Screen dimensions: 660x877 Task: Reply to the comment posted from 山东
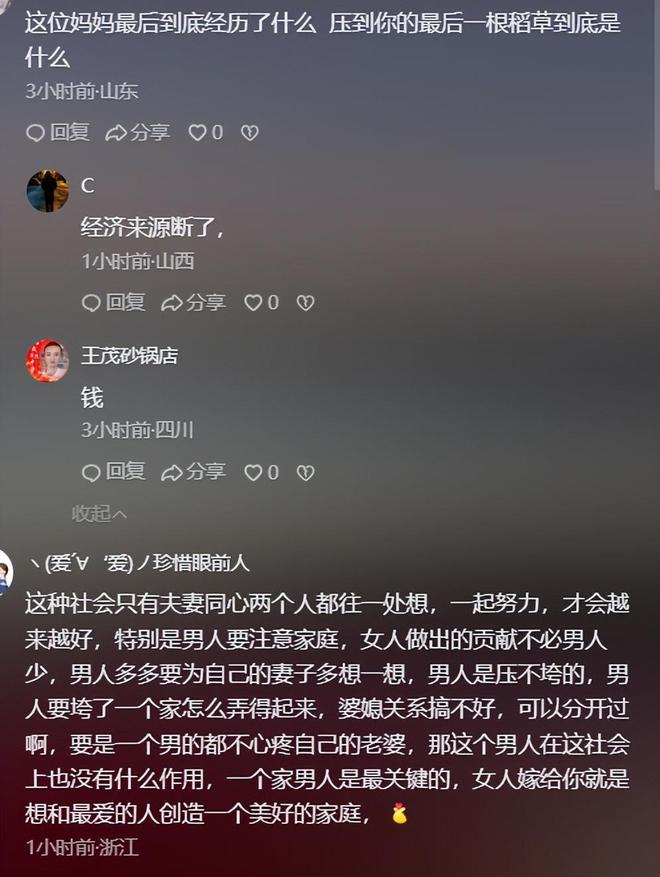pyautogui.click(x=58, y=132)
